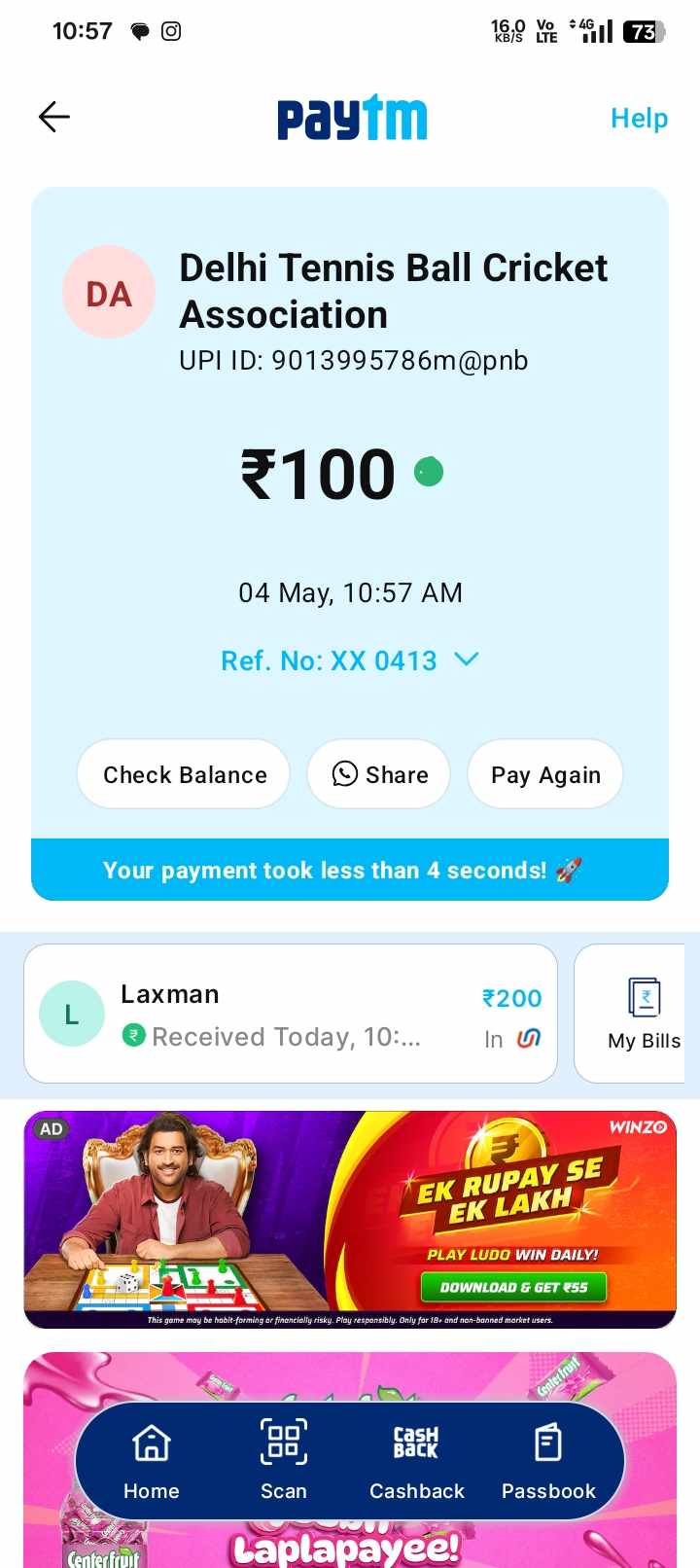This screenshot has height=1568, width=700.
Task: Tap the Check Balance button
Action: click(x=184, y=774)
